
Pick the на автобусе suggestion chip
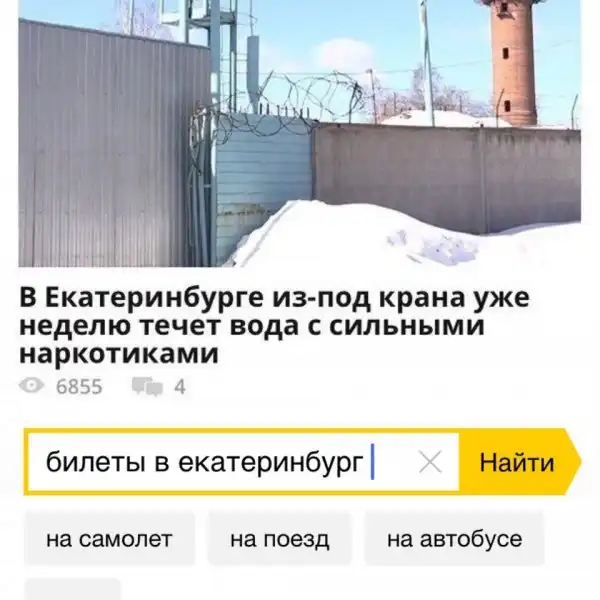454,539
